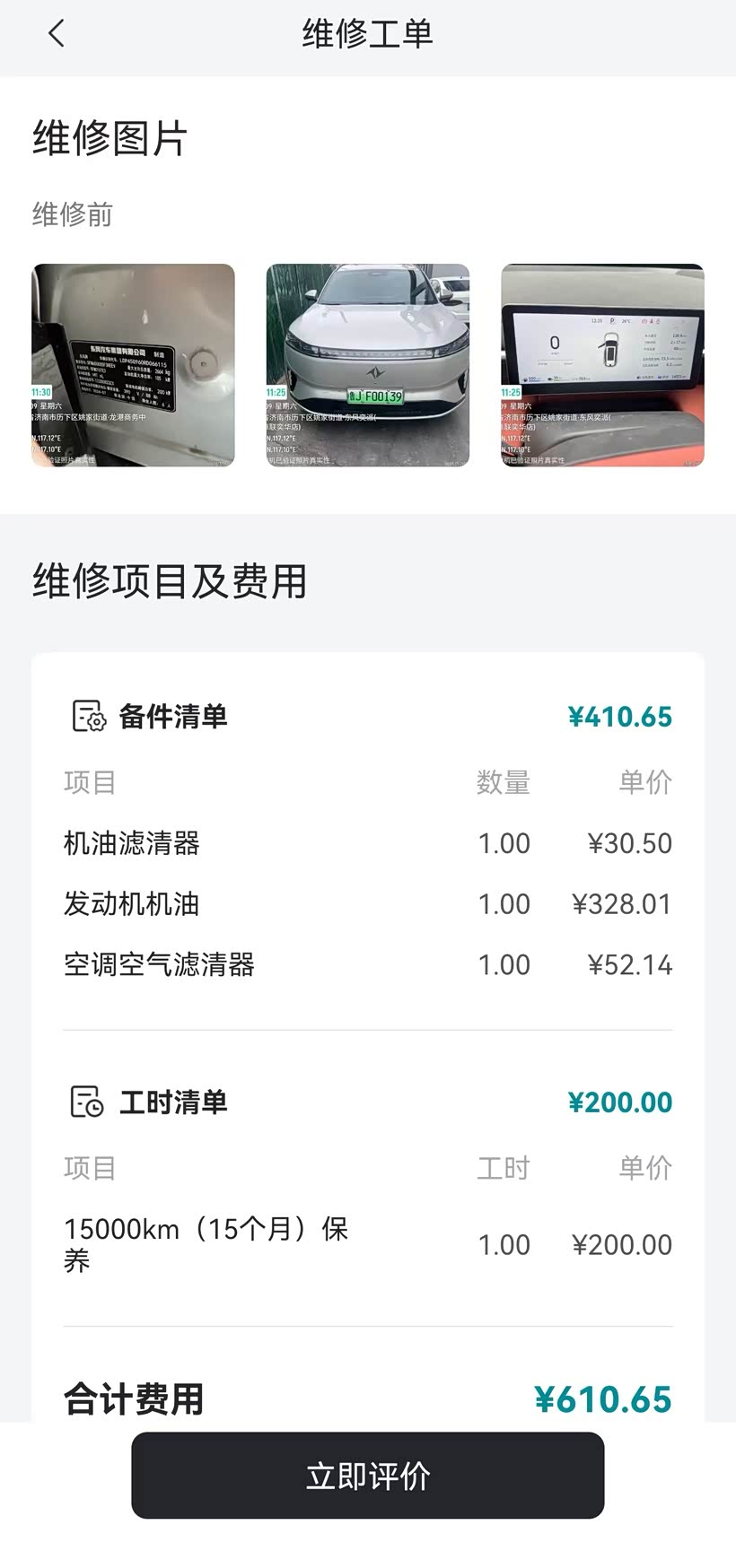View the front-of-car photo thumbnail

click(368, 365)
